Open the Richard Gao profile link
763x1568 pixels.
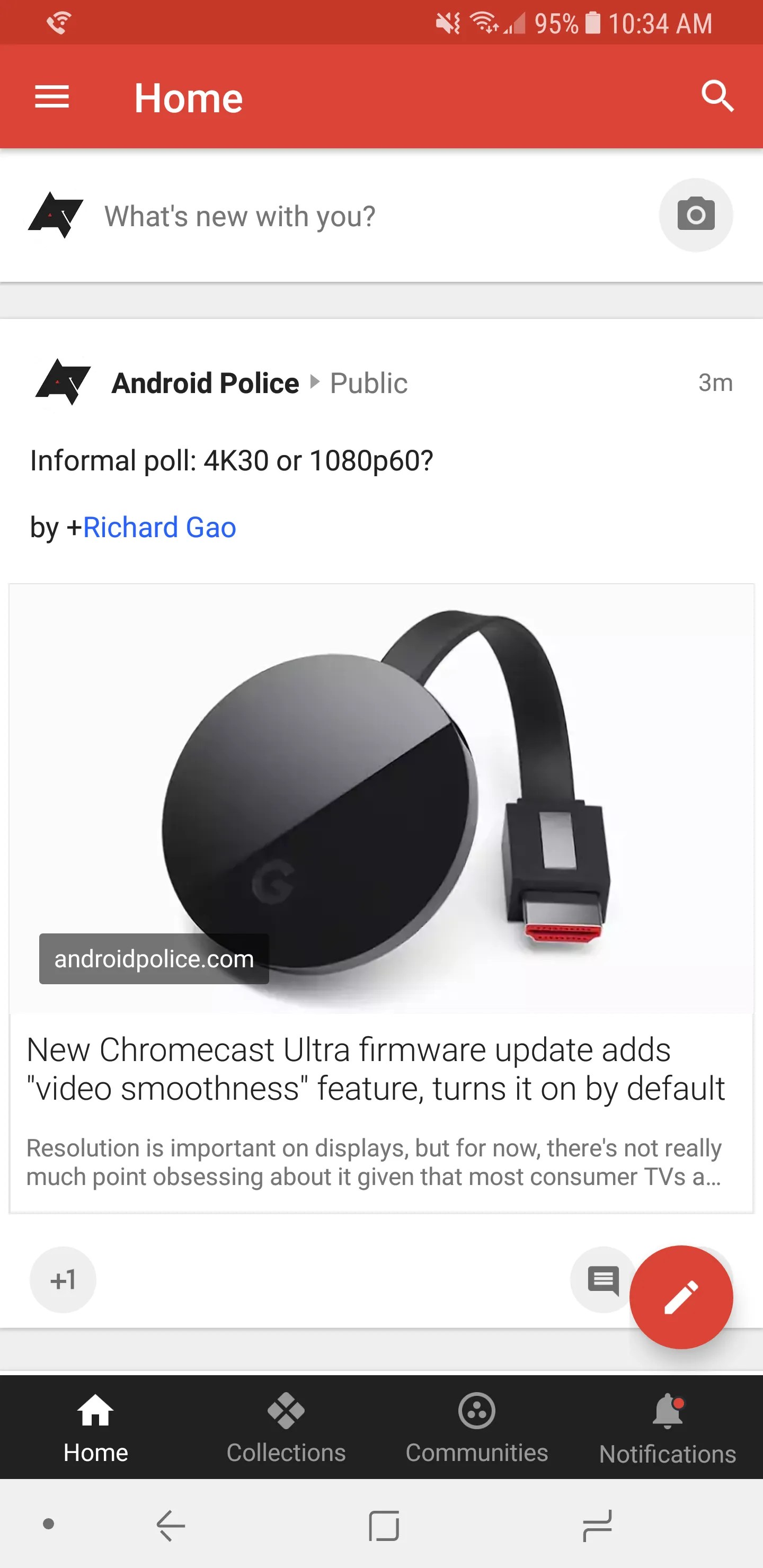pyautogui.click(x=159, y=528)
